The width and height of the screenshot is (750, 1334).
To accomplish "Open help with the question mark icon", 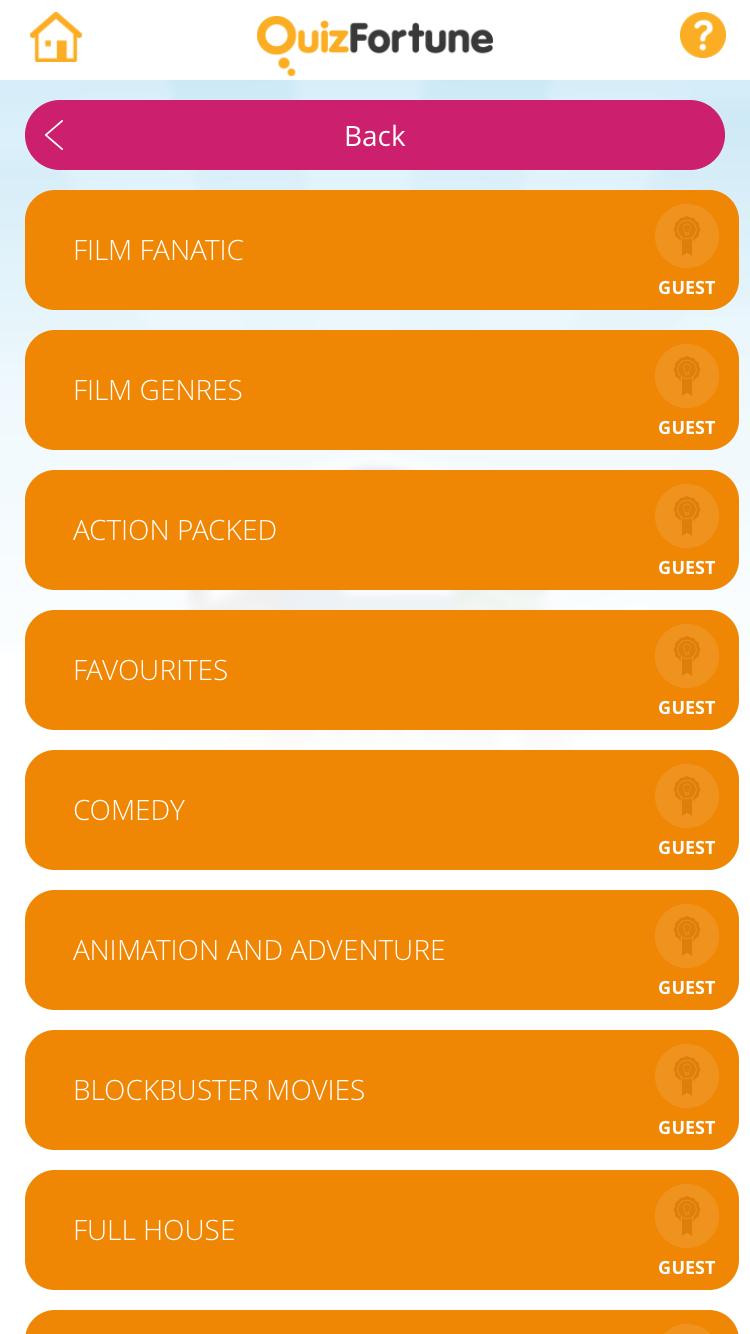I will (702, 35).
